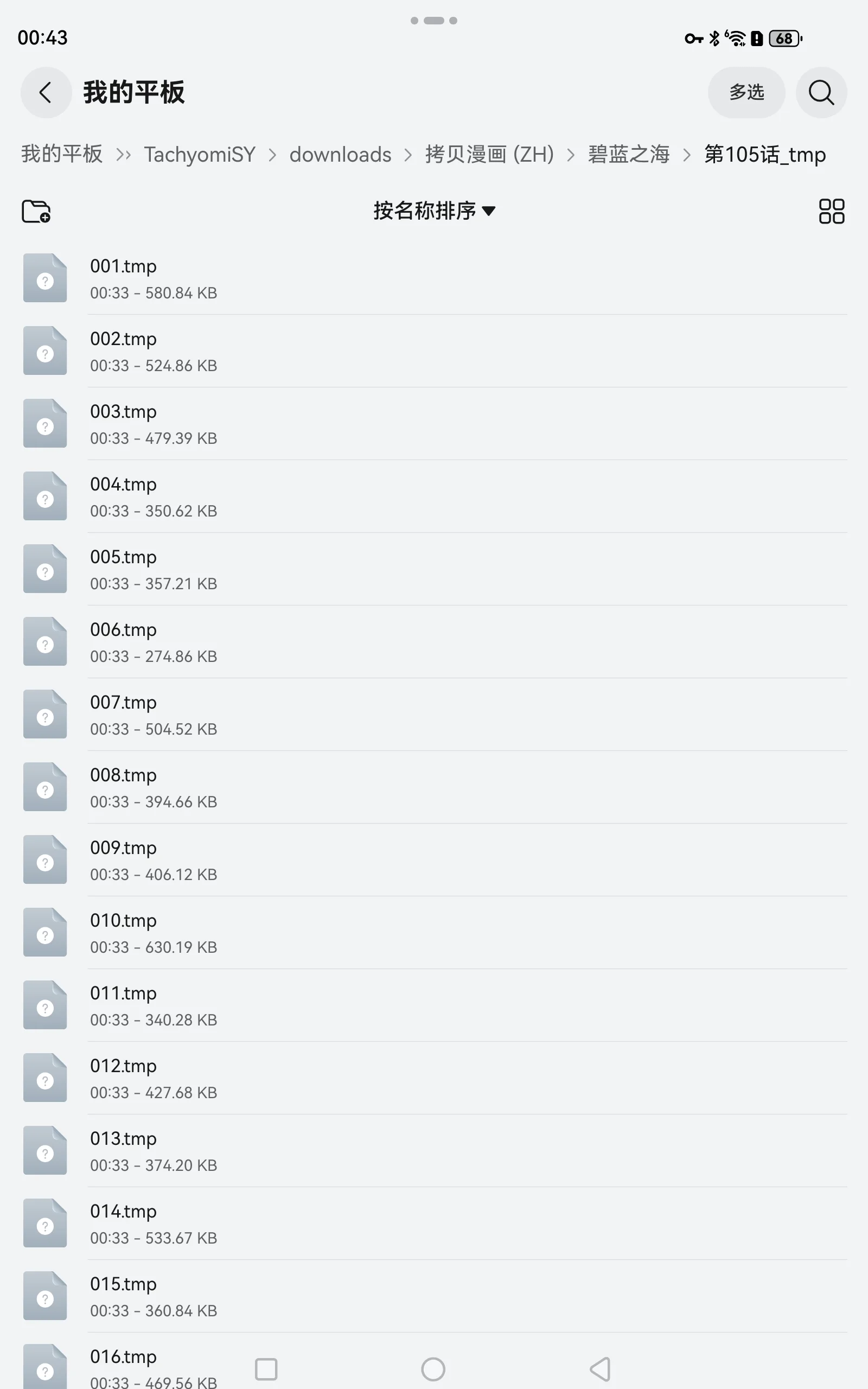Open the search icon

pos(821,92)
